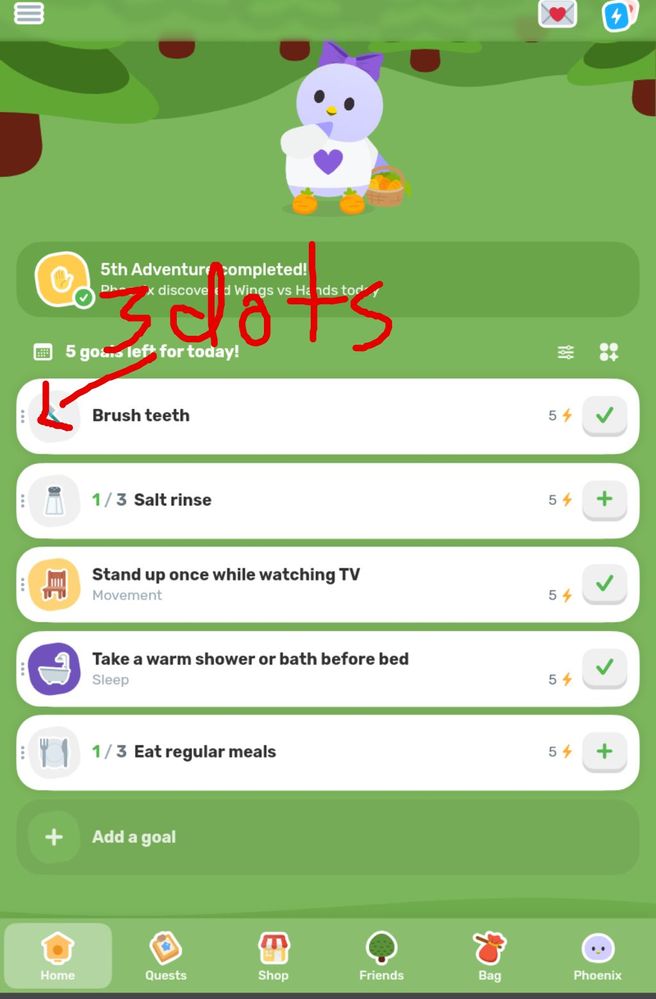Viewport: 656px width, 999px height.
Task: Switch to the Shop tab
Action: (x=273, y=956)
